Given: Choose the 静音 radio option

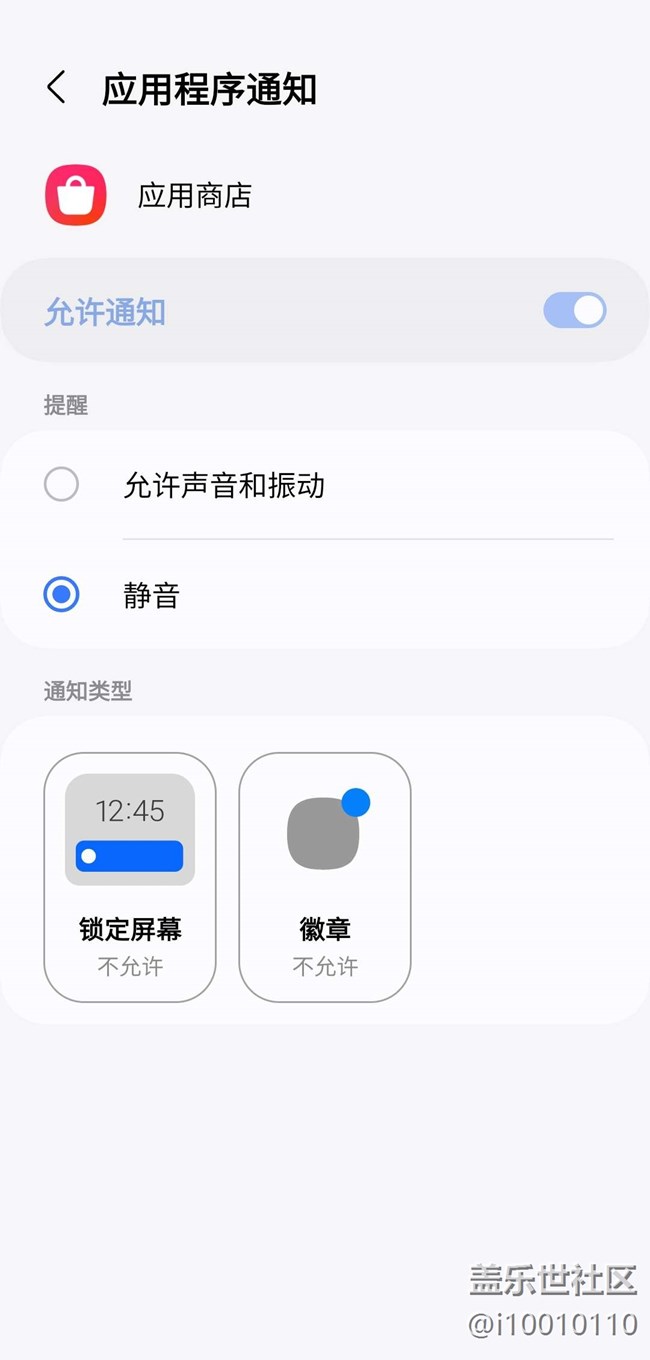Looking at the screenshot, I should click(62, 595).
